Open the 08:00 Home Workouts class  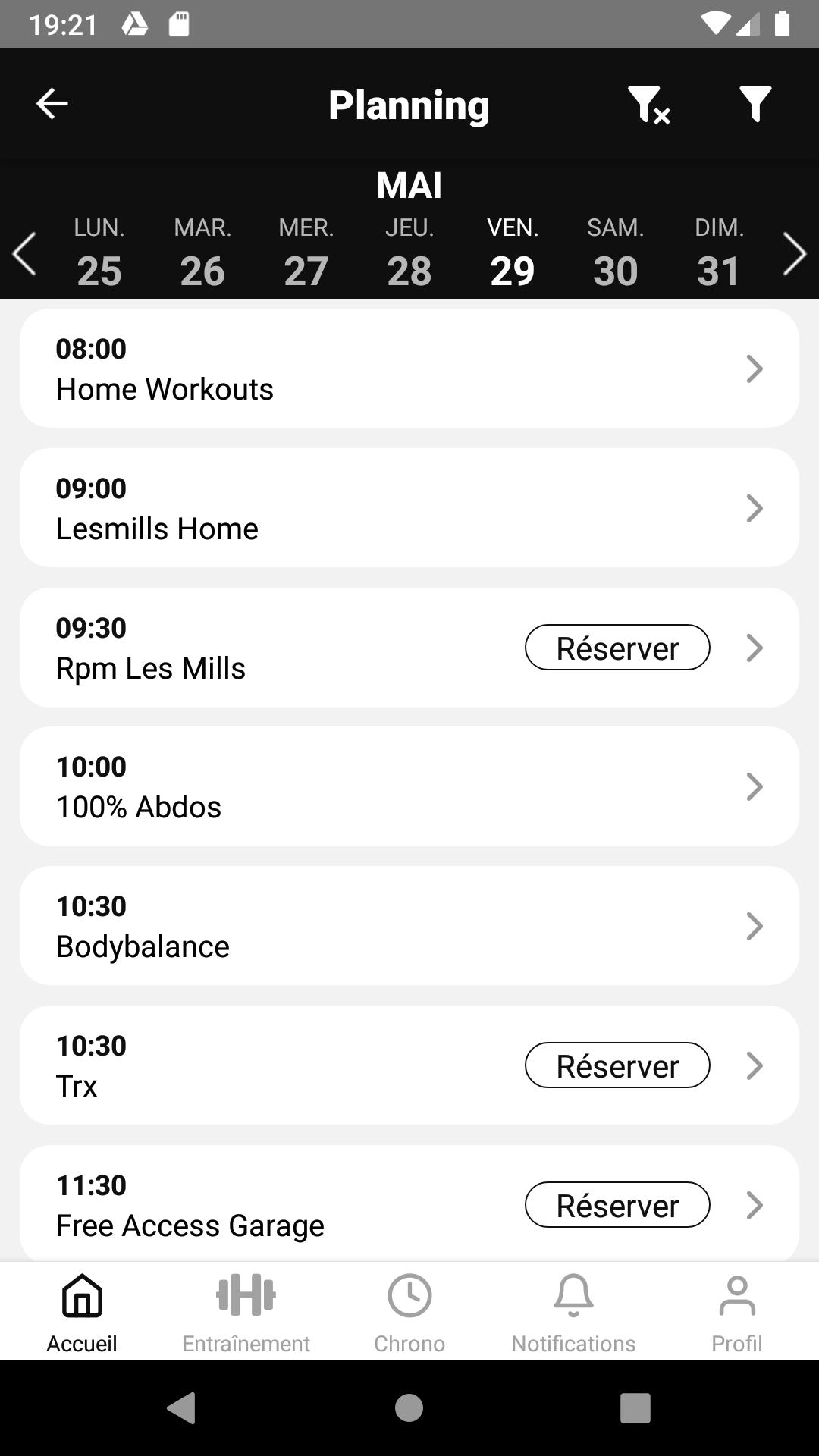point(409,369)
